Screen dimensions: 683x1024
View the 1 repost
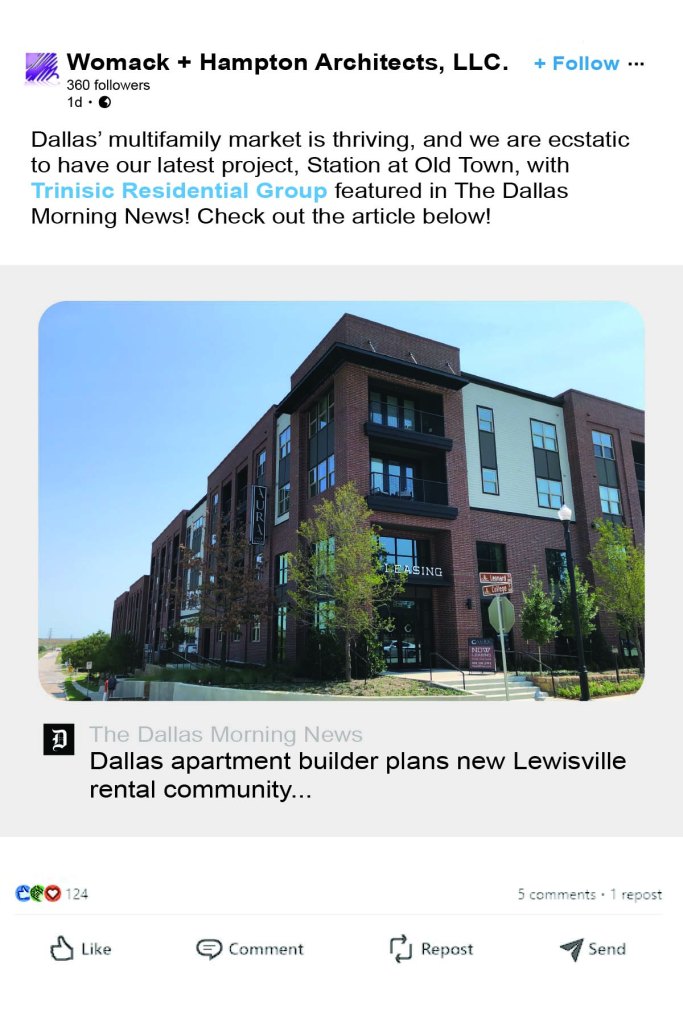(636, 895)
